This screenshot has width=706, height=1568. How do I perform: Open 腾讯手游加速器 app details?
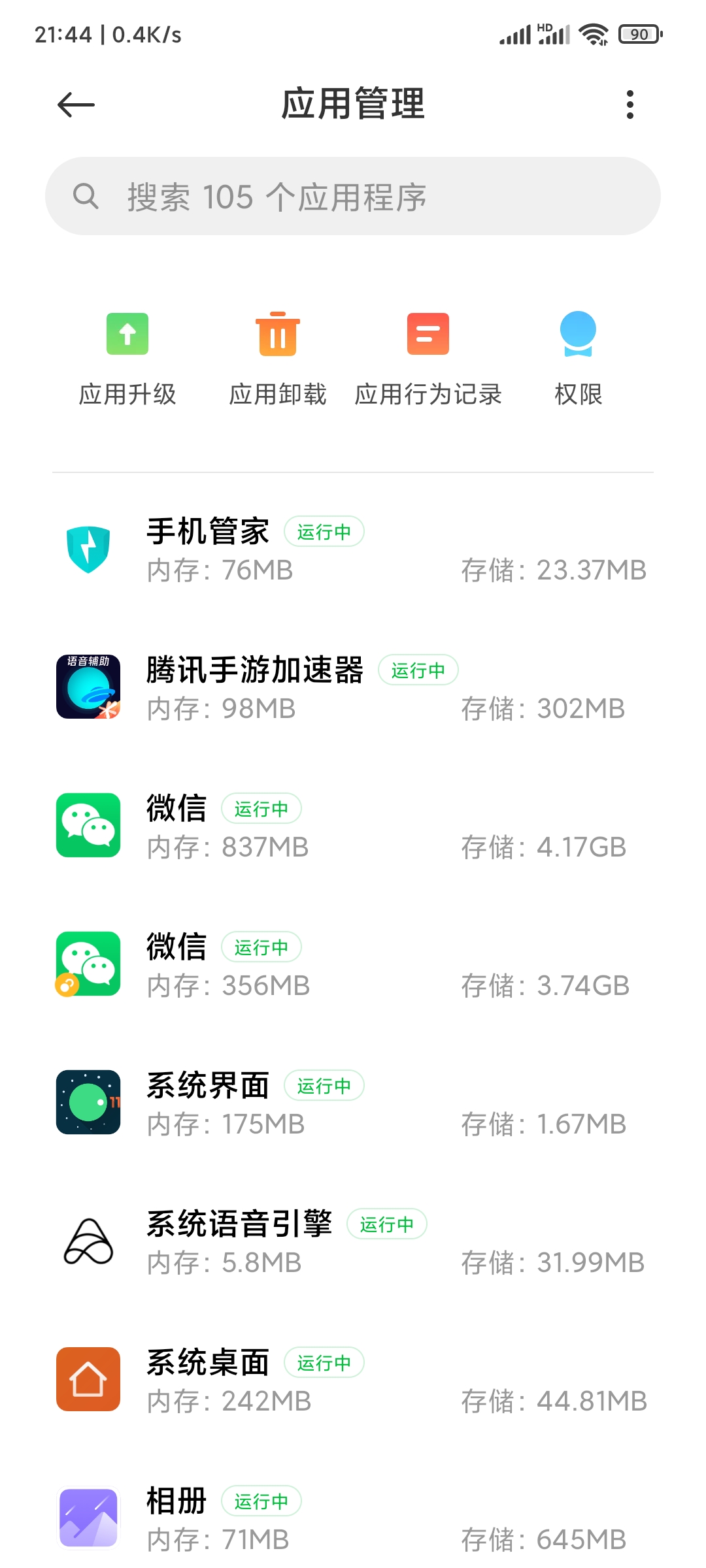click(x=353, y=688)
